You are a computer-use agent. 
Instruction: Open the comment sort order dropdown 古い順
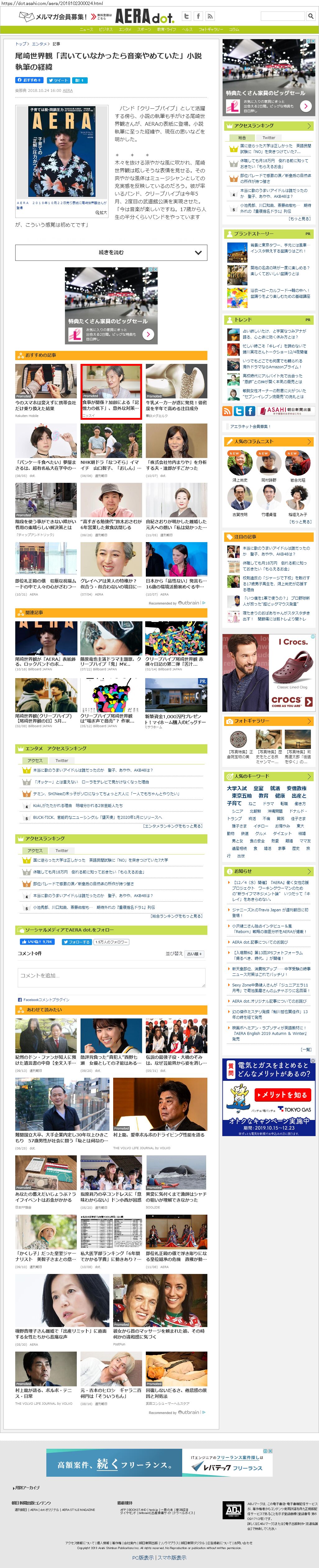(194, 954)
